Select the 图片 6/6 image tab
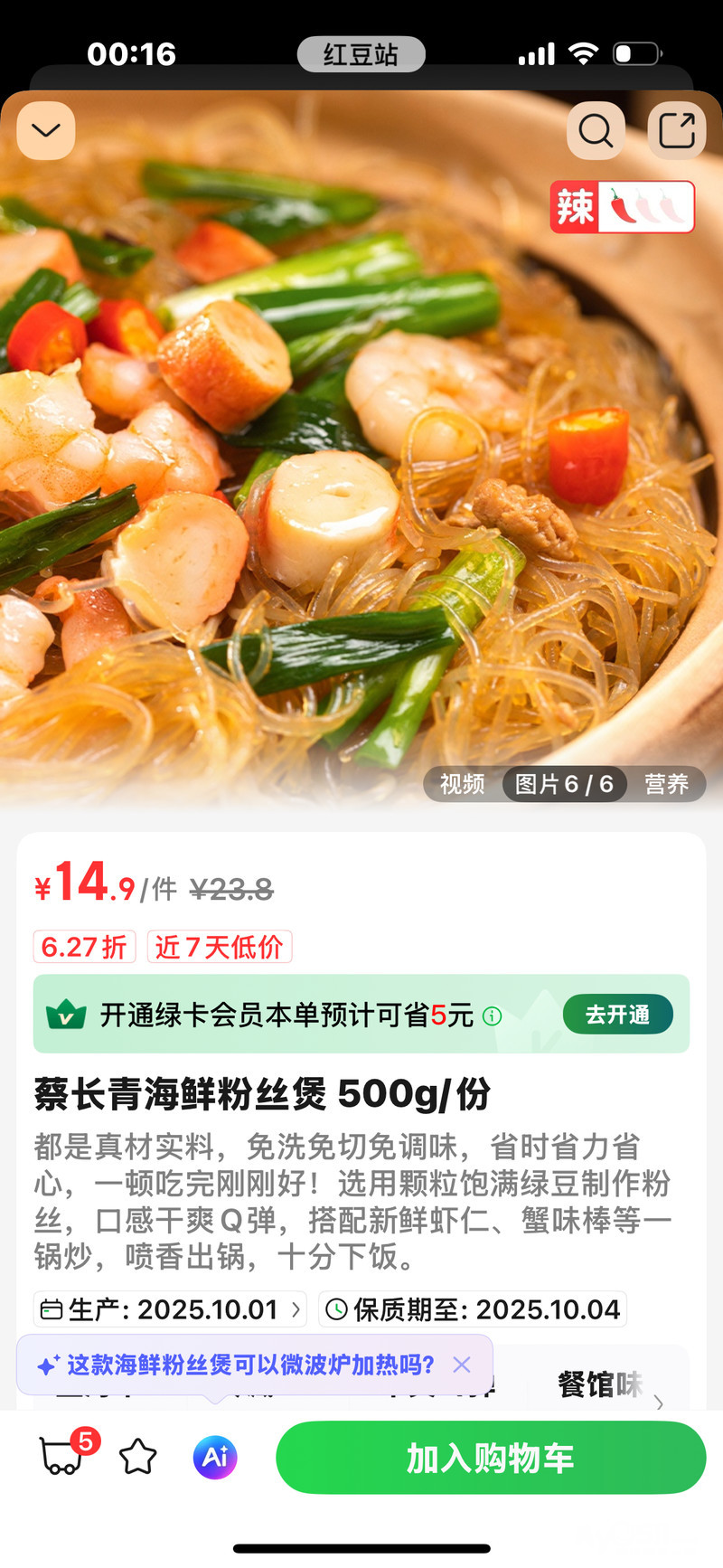 564,784
